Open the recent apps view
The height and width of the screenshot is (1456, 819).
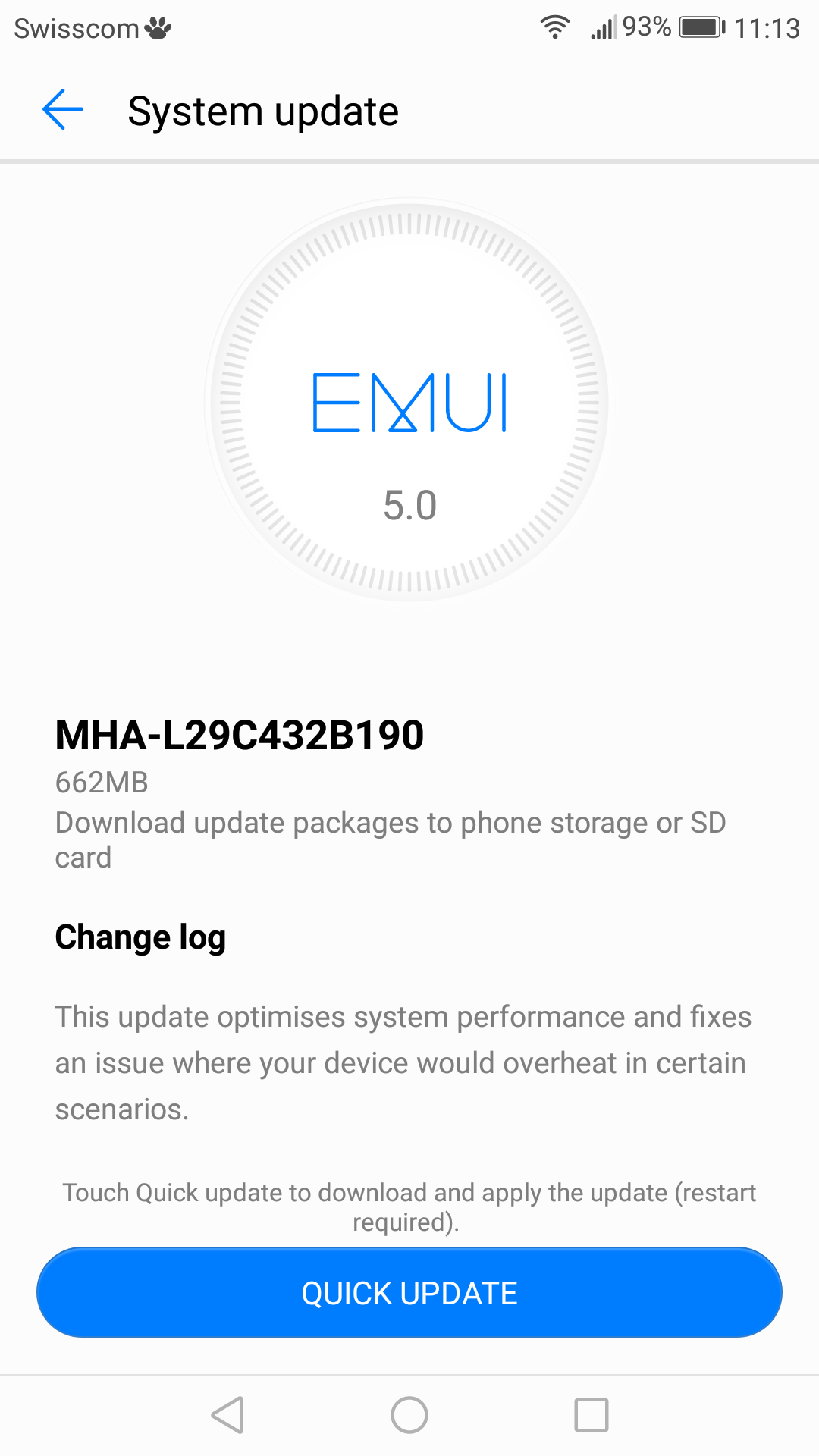(x=591, y=1415)
